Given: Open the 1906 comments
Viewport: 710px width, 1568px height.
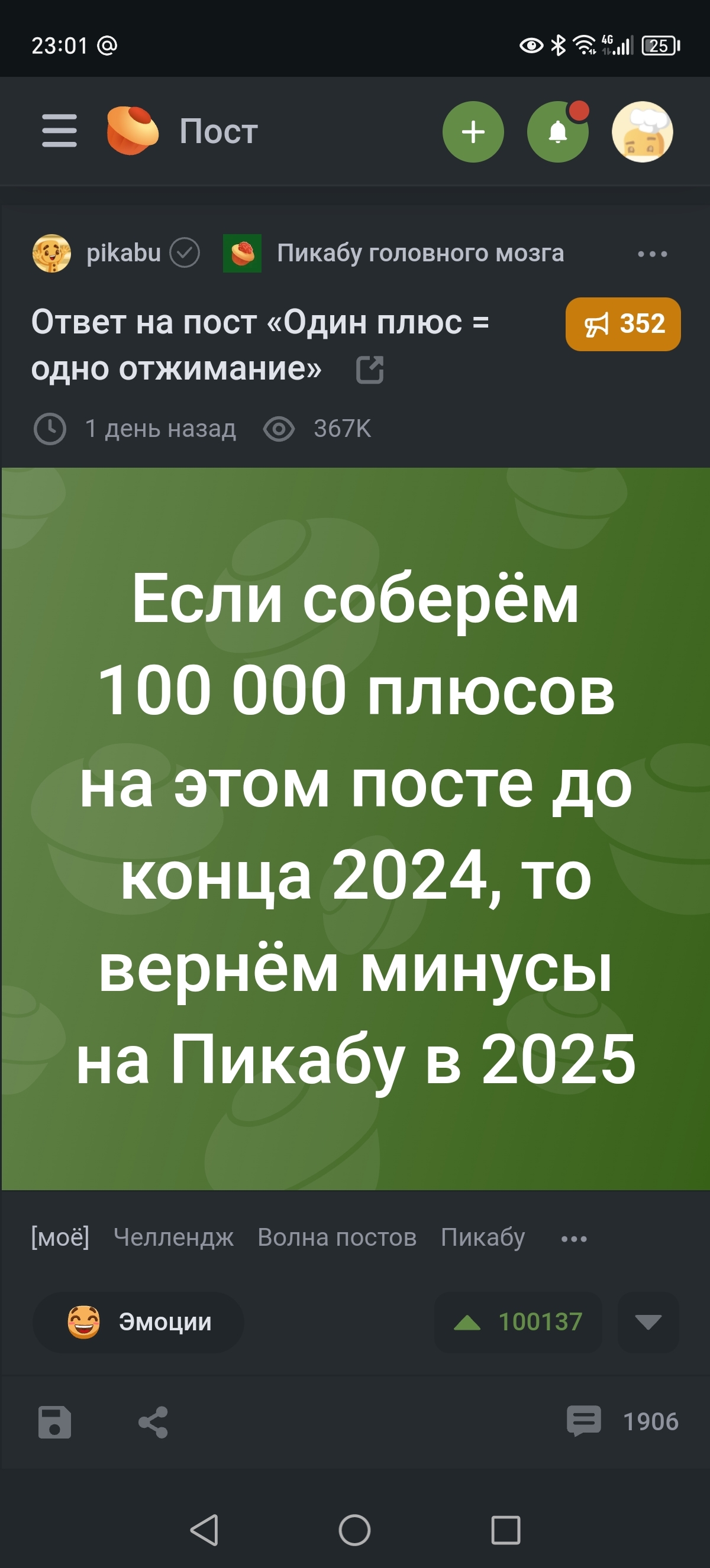Looking at the screenshot, I should [622, 1421].
